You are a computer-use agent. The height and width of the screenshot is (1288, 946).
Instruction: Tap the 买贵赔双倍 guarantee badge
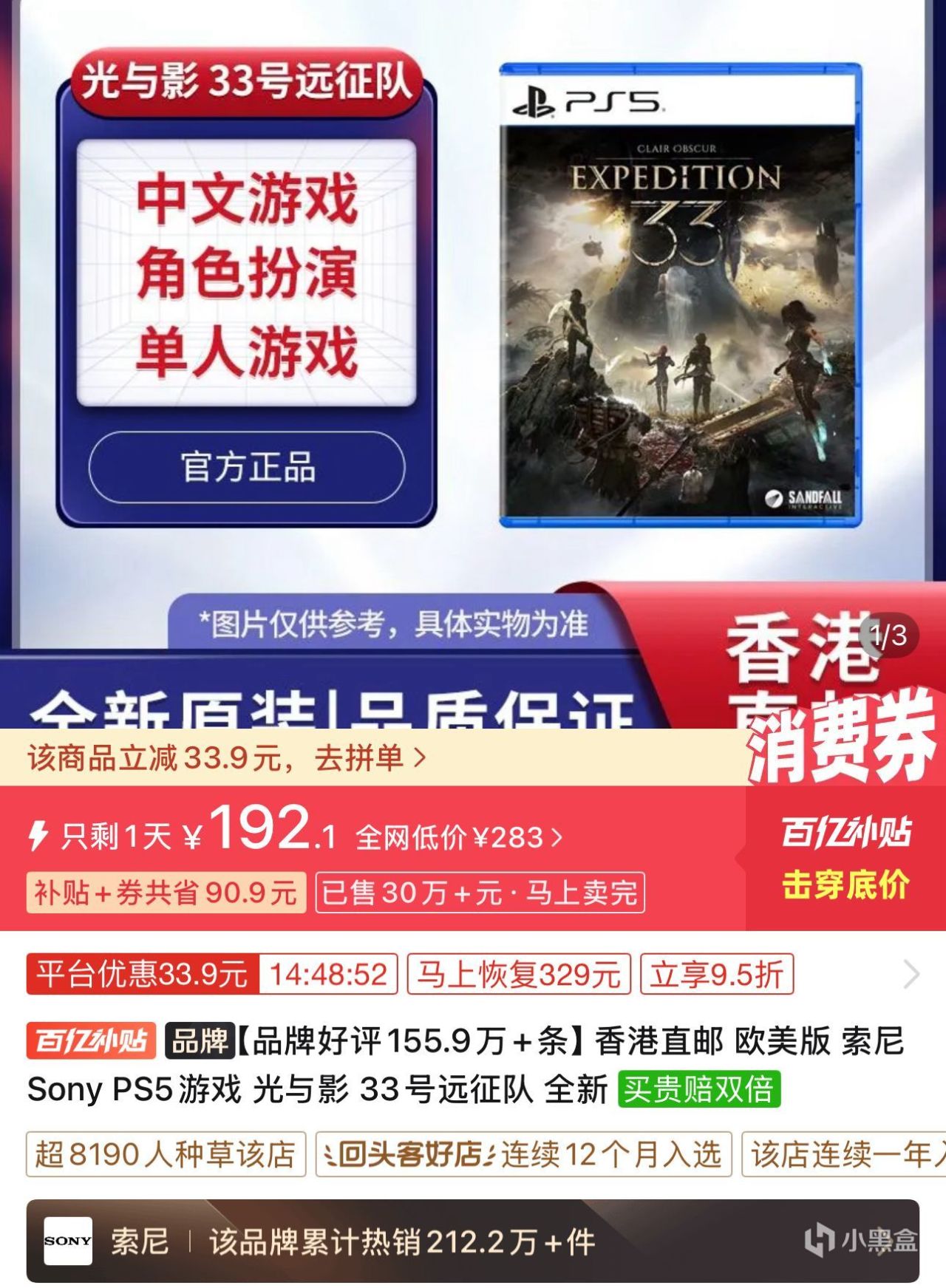pos(699,1089)
